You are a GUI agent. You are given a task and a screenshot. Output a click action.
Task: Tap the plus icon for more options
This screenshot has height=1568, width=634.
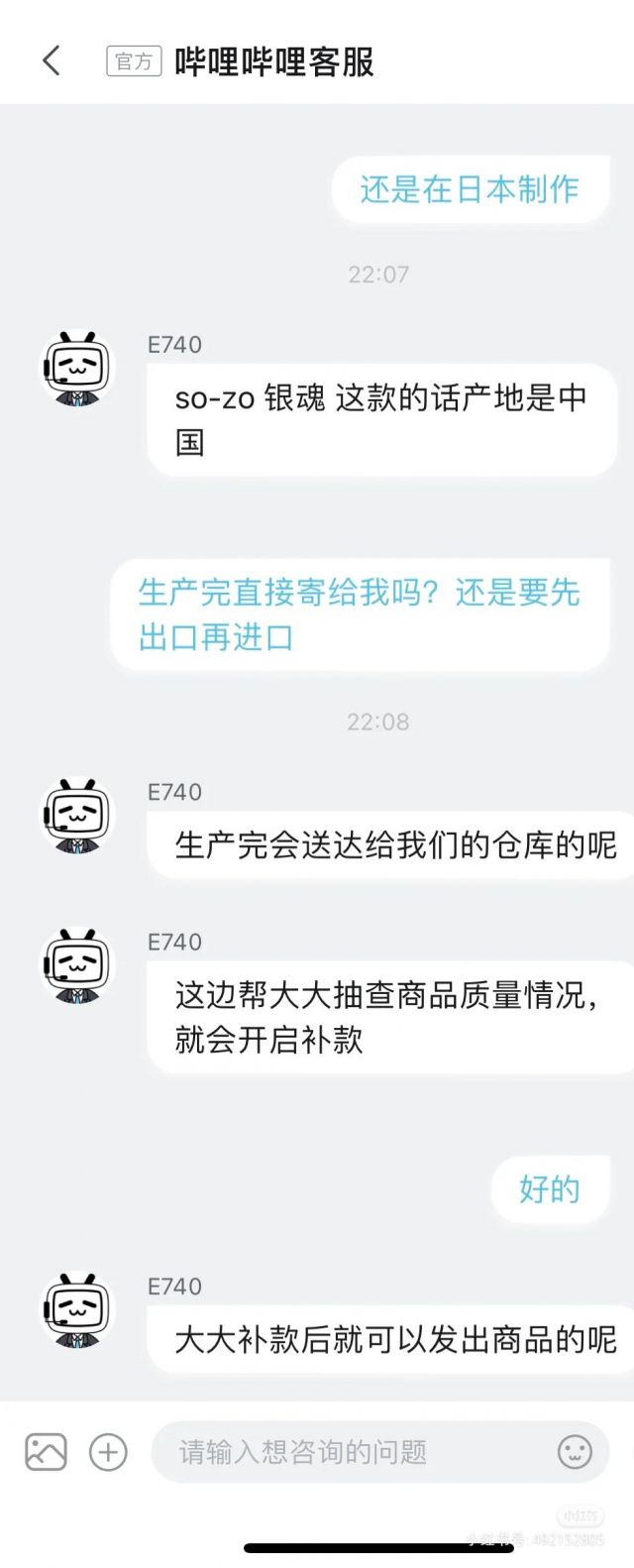point(109,1452)
